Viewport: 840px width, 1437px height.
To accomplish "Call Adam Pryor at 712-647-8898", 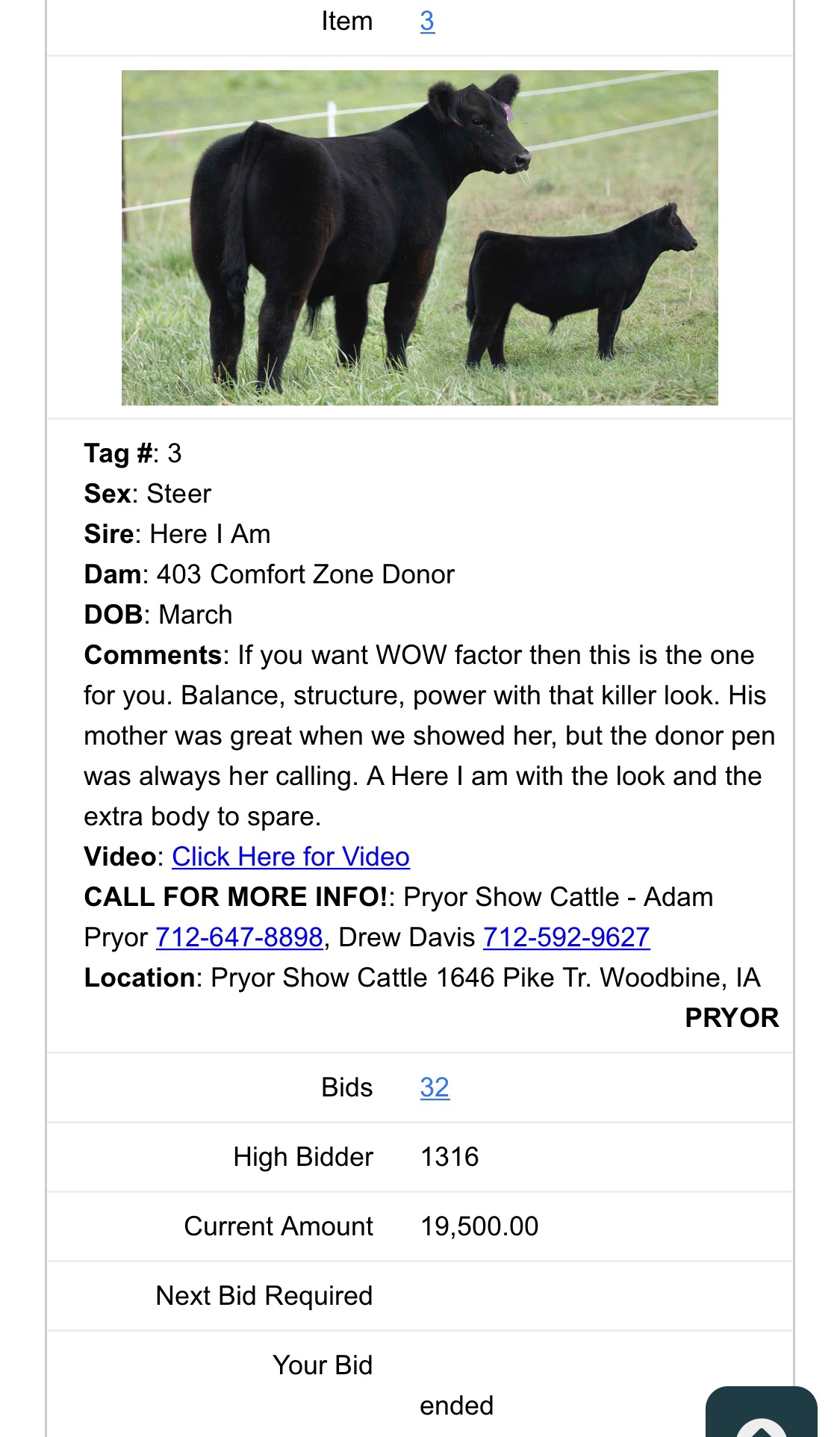I will [x=239, y=937].
